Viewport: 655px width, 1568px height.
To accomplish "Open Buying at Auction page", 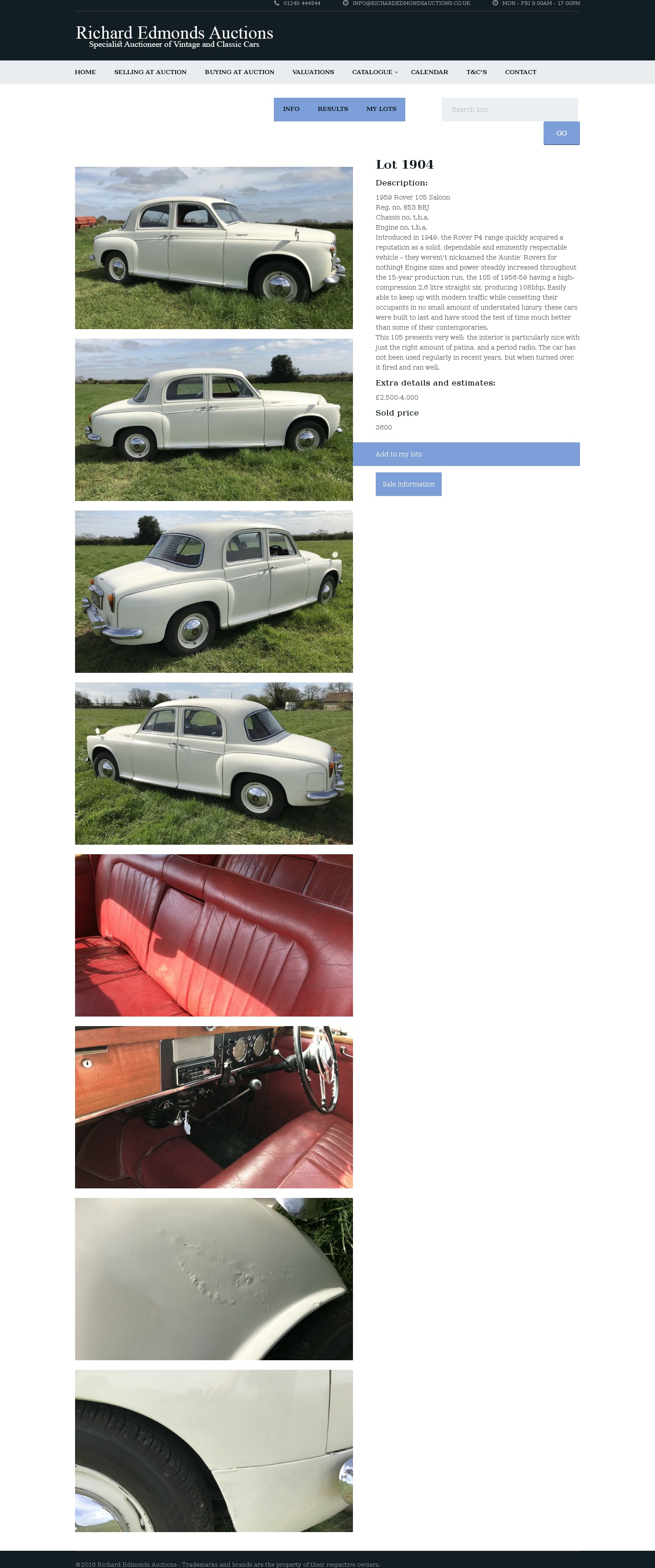I will coord(239,72).
